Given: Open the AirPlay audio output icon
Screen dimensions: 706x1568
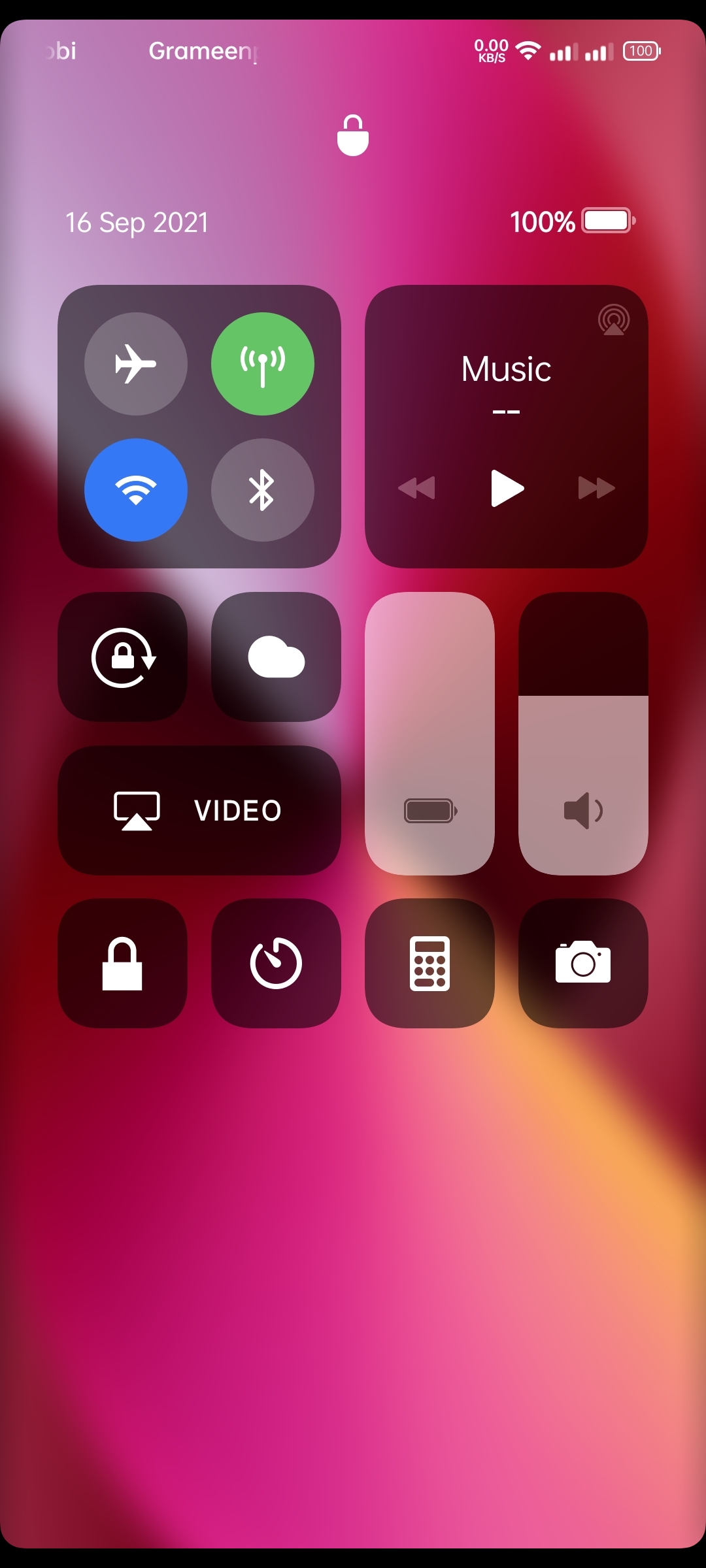Looking at the screenshot, I should tap(614, 320).
